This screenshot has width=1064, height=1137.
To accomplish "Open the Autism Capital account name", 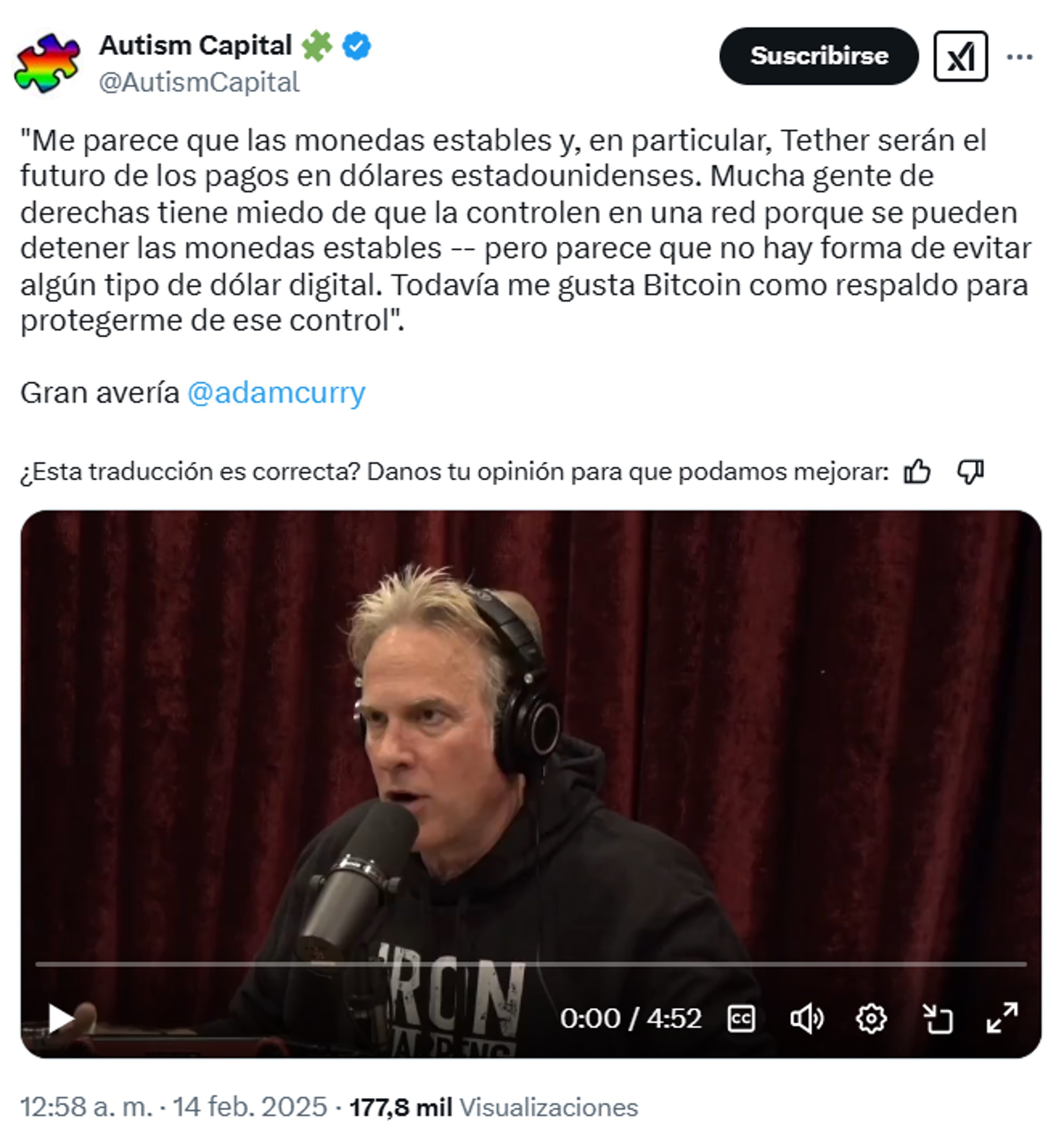I will [x=195, y=46].
